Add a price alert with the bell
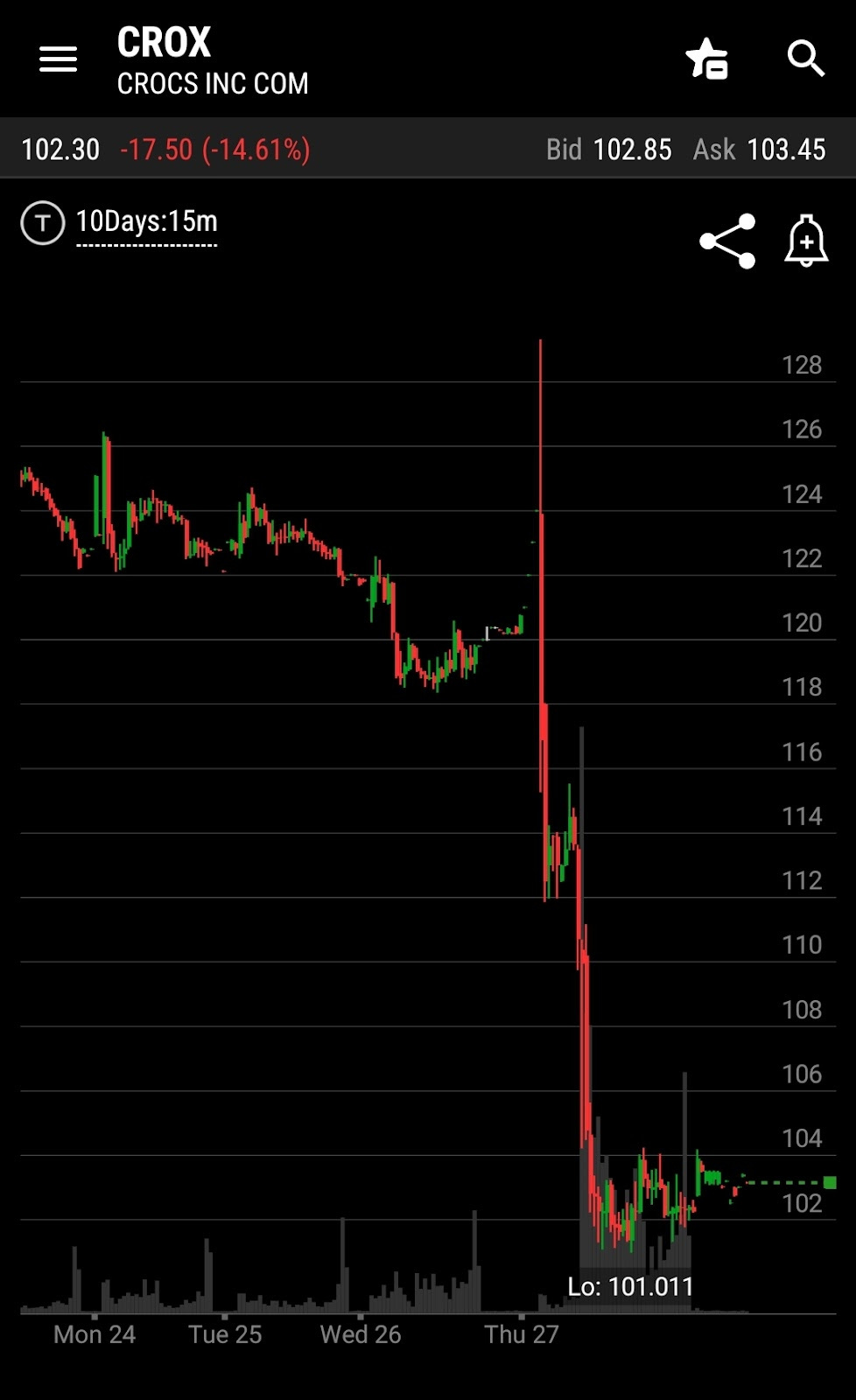856x1400 pixels. pos(806,241)
